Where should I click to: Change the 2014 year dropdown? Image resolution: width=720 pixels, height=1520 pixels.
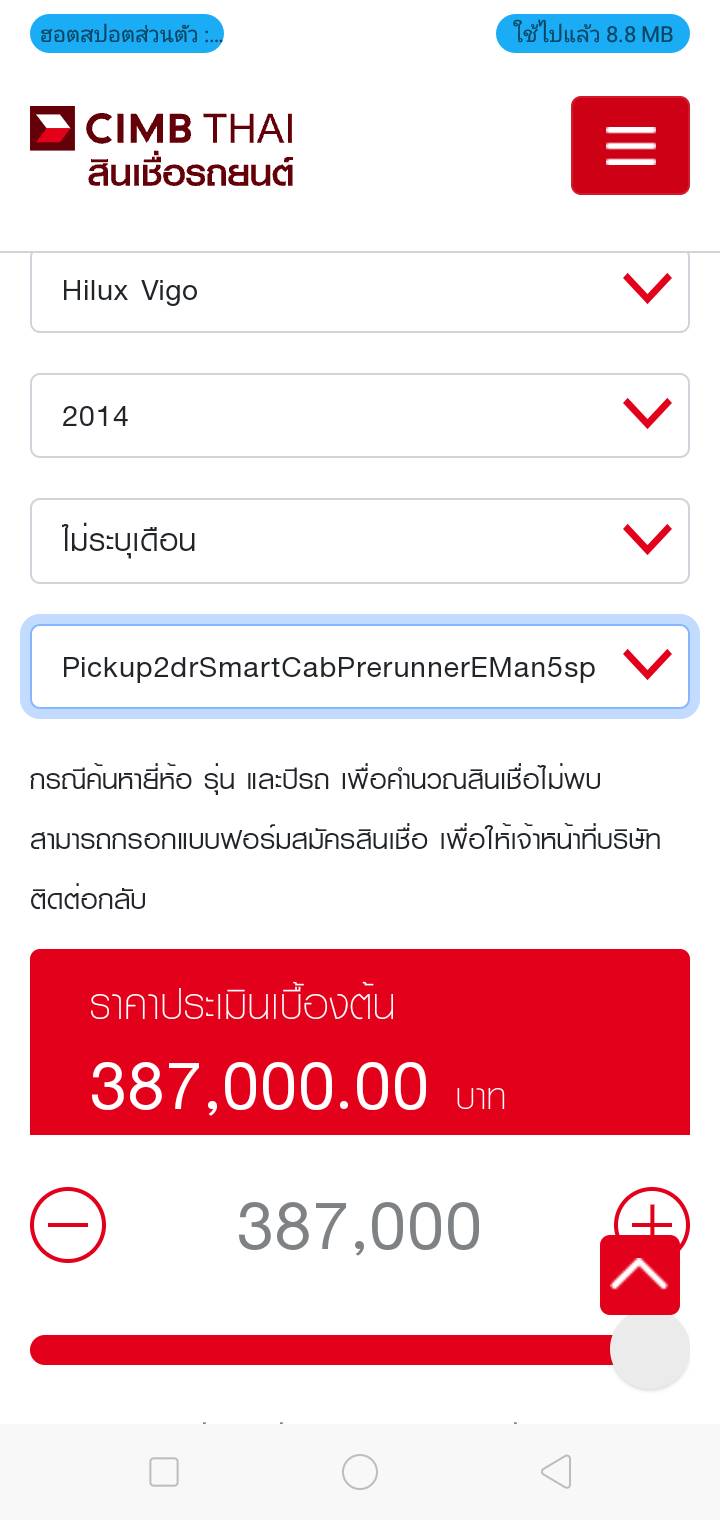pyautogui.click(x=360, y=415)
